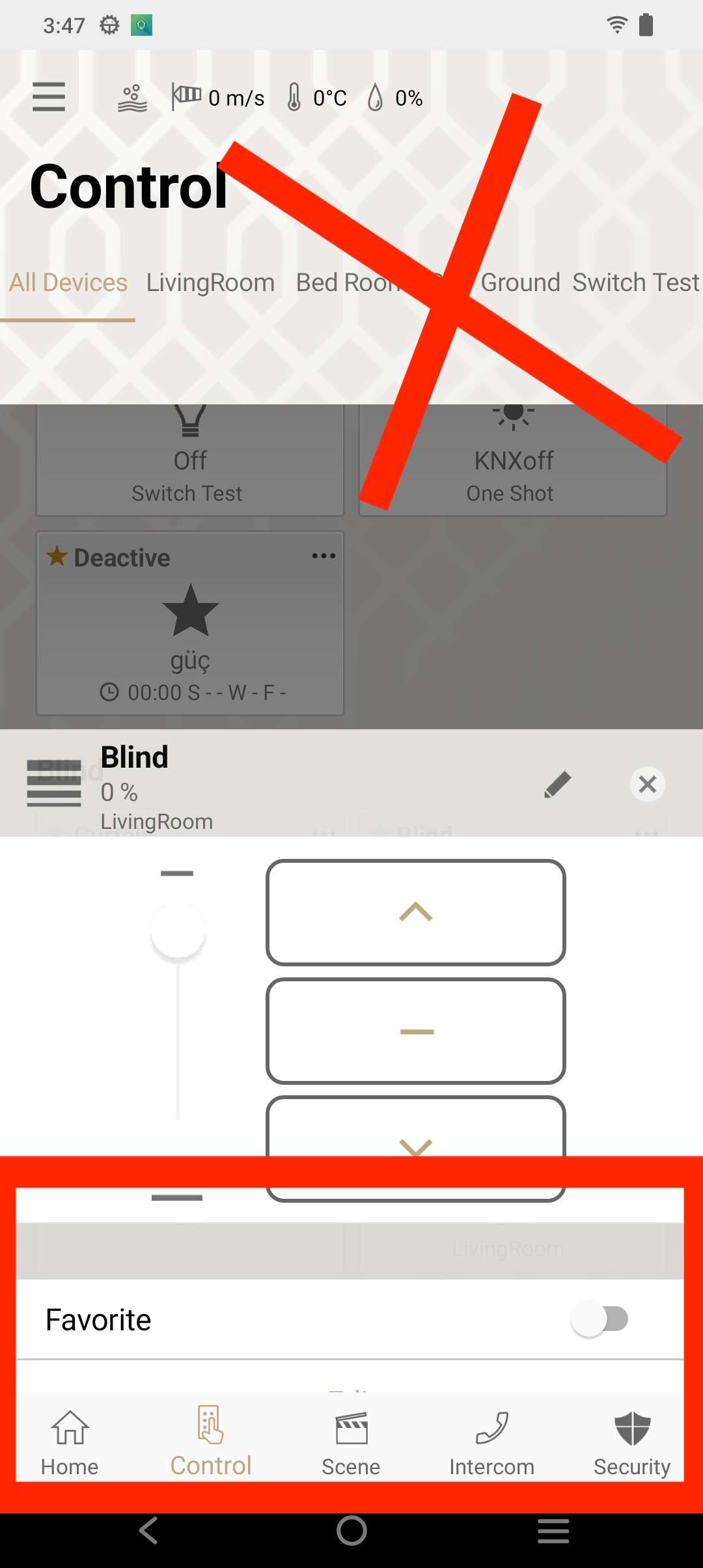Stop the blind with the dash button
The image size is (703, 1568).
415,1031
